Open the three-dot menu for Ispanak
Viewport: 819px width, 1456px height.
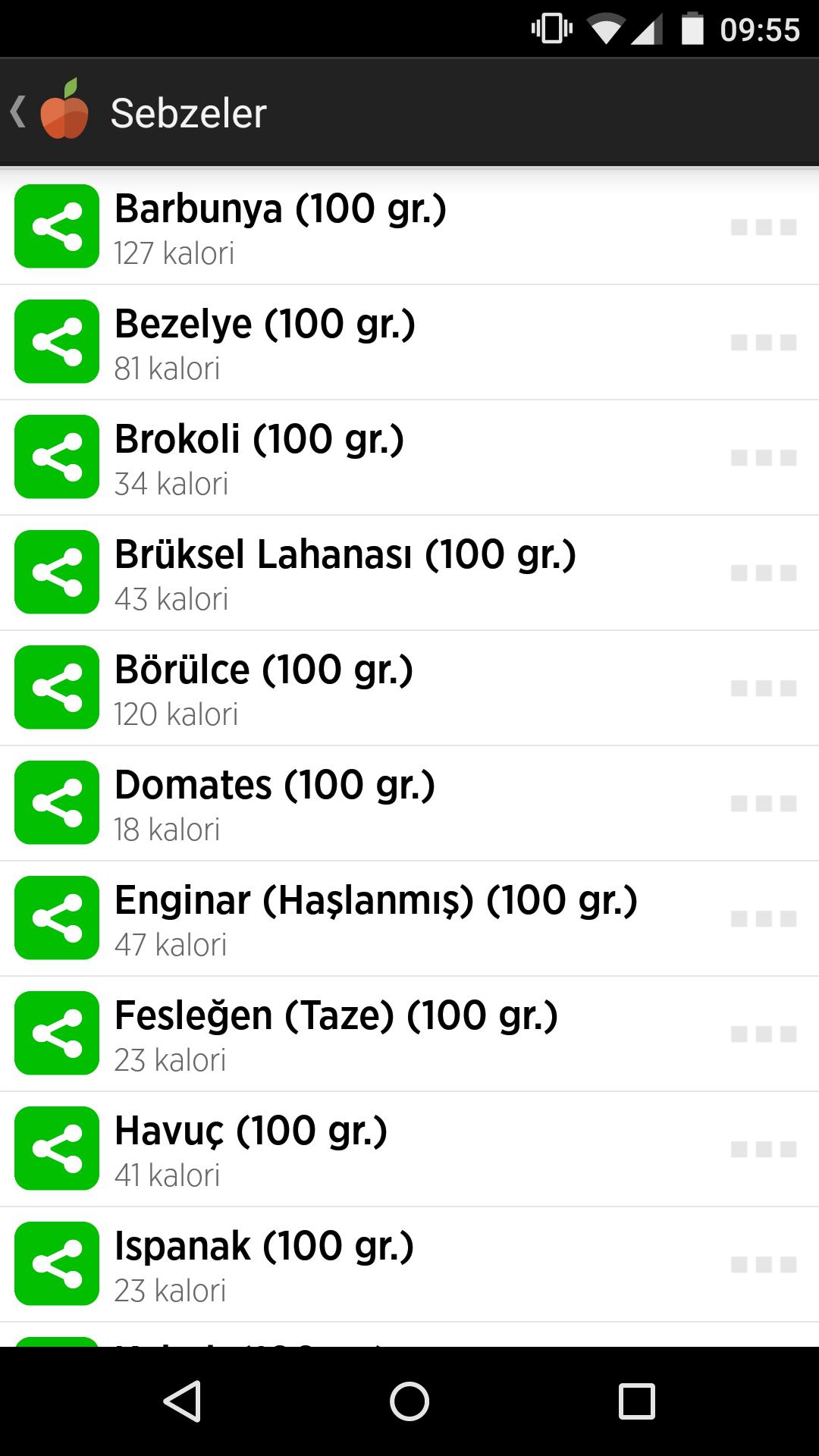pyautogui.click(x=764, y=1264)
